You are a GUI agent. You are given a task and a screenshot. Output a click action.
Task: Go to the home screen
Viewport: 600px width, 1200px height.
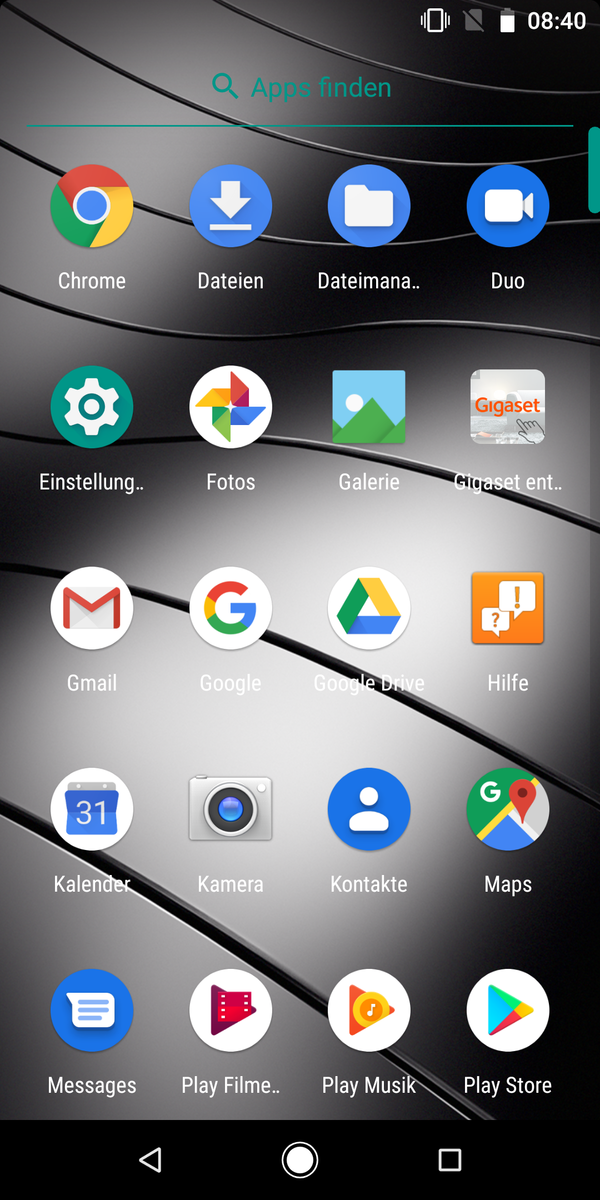point(300,1160)
